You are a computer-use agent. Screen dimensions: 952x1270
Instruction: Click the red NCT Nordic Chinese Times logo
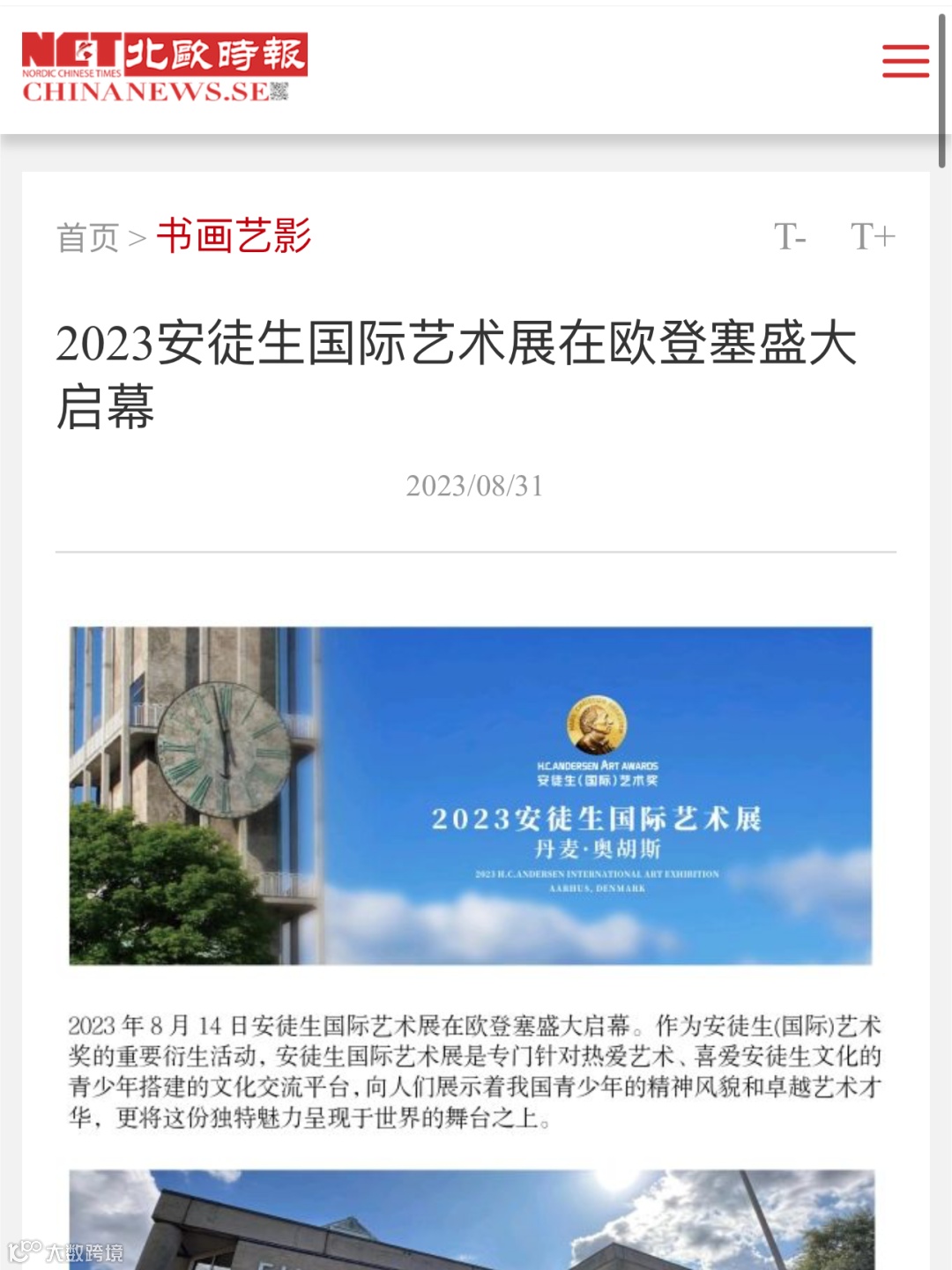coord(69,55)
